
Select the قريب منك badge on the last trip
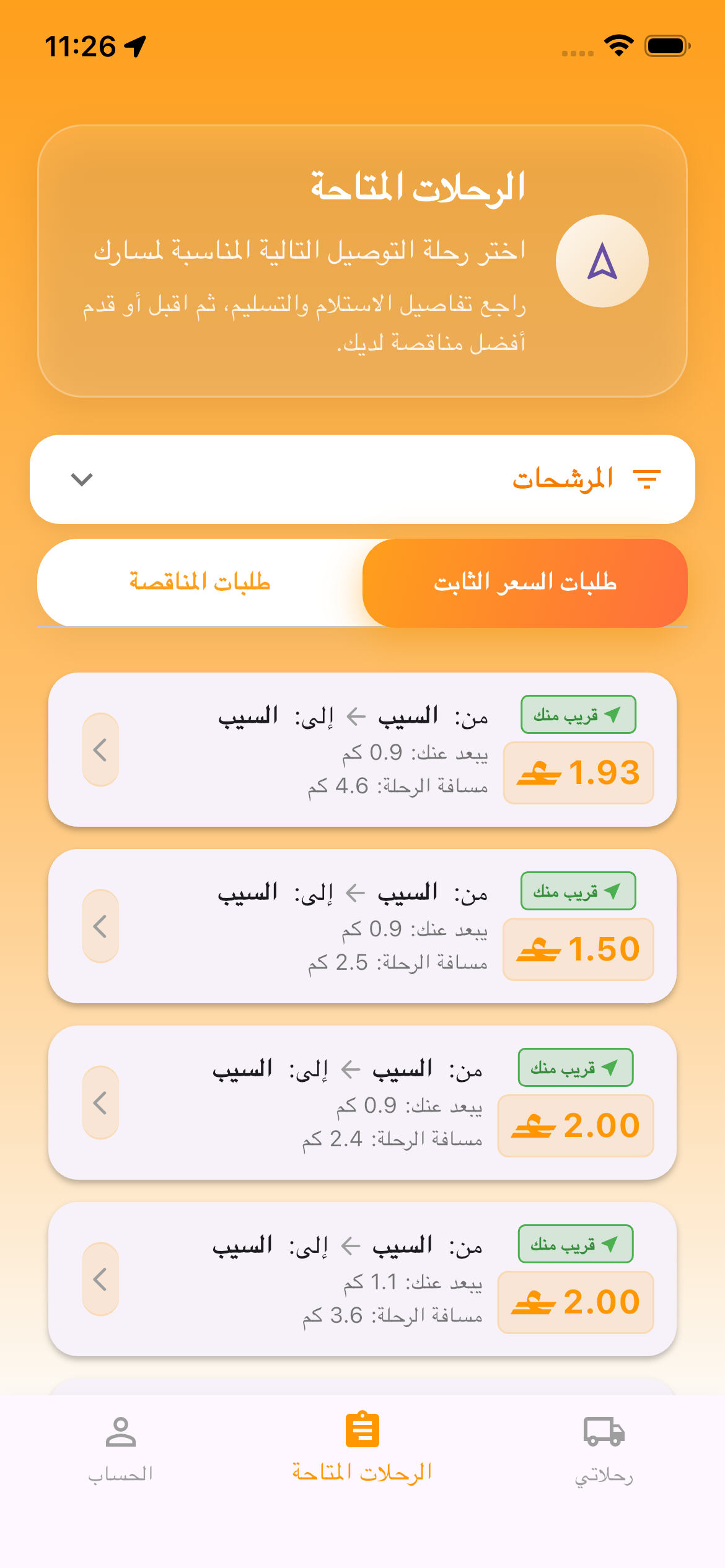coord(576,1244)
